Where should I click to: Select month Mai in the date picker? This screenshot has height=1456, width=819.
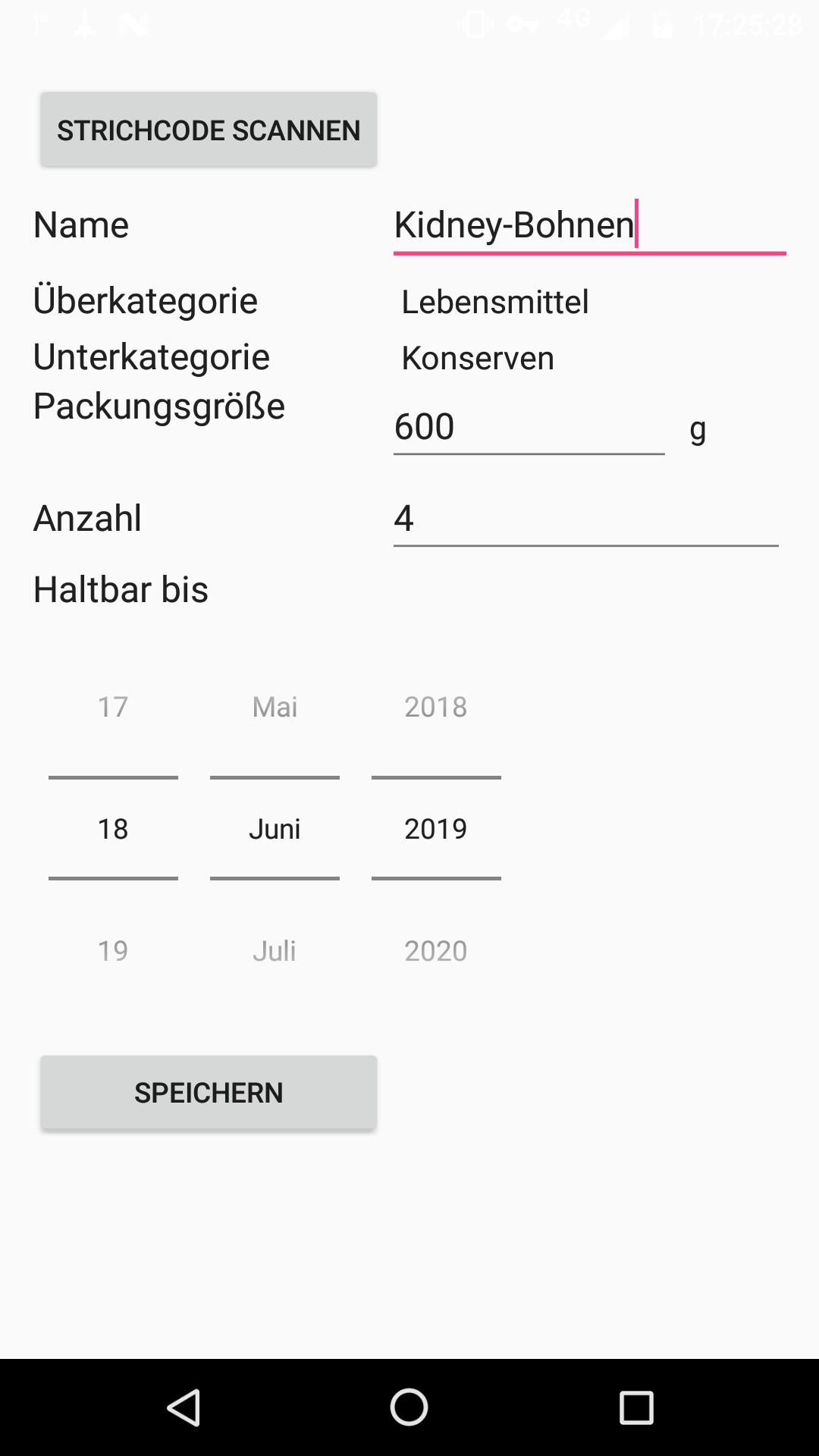tap(275, 707)
